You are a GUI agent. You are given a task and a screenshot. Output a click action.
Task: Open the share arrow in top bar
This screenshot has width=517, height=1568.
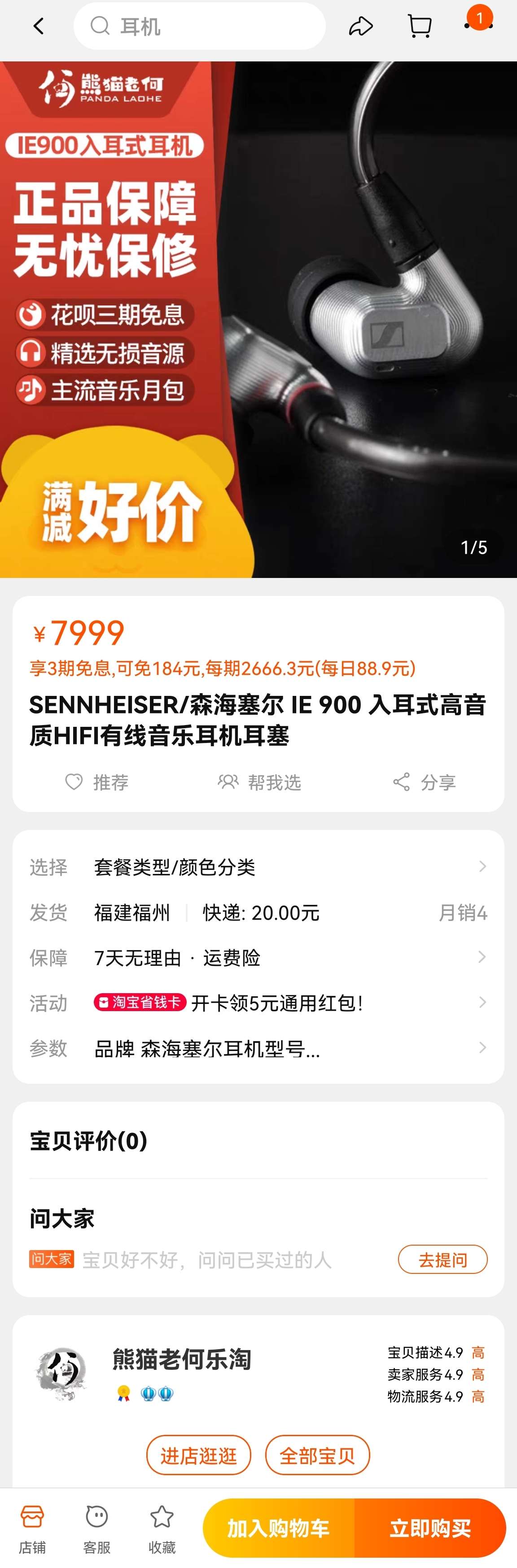360,26
